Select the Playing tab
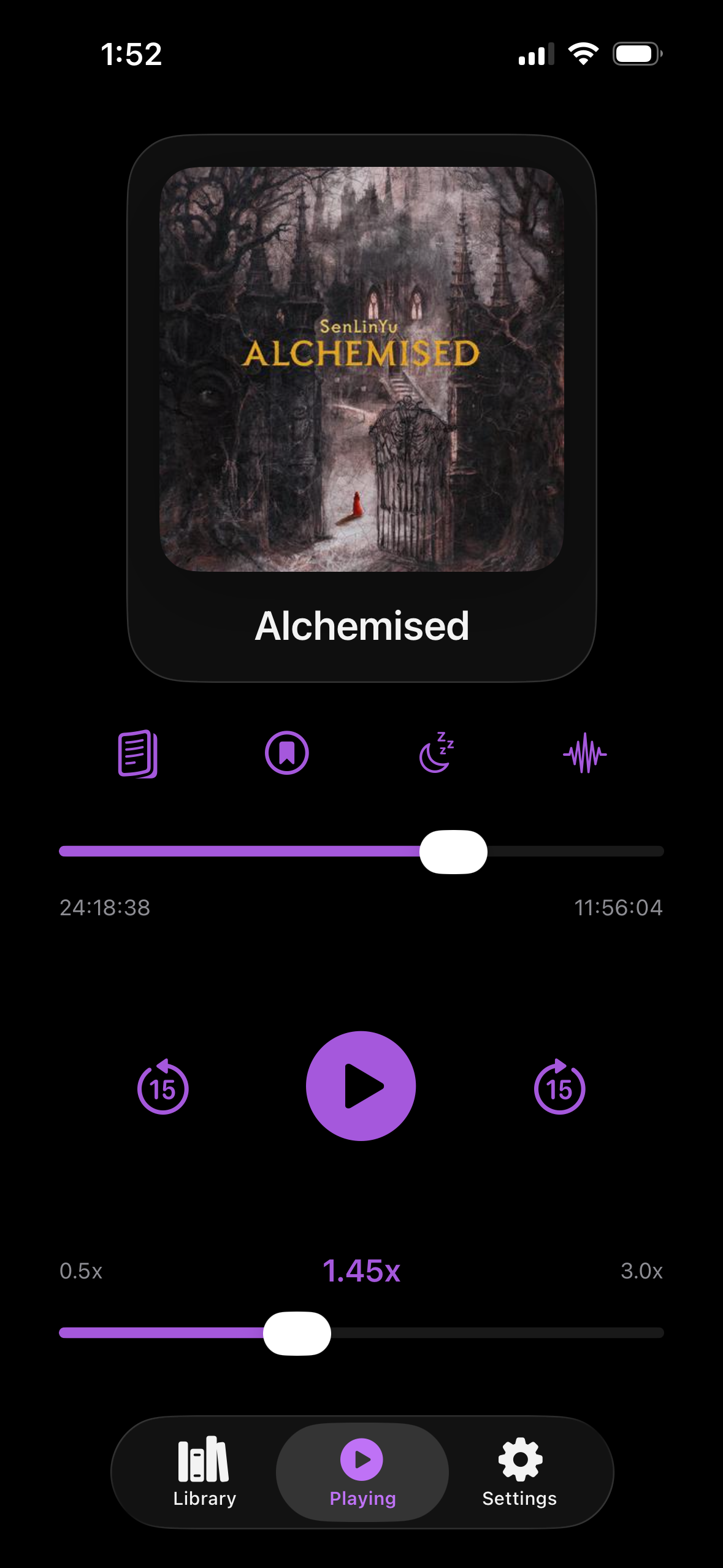This screenshot has height=1568, width=723. tap(362, 1472)
